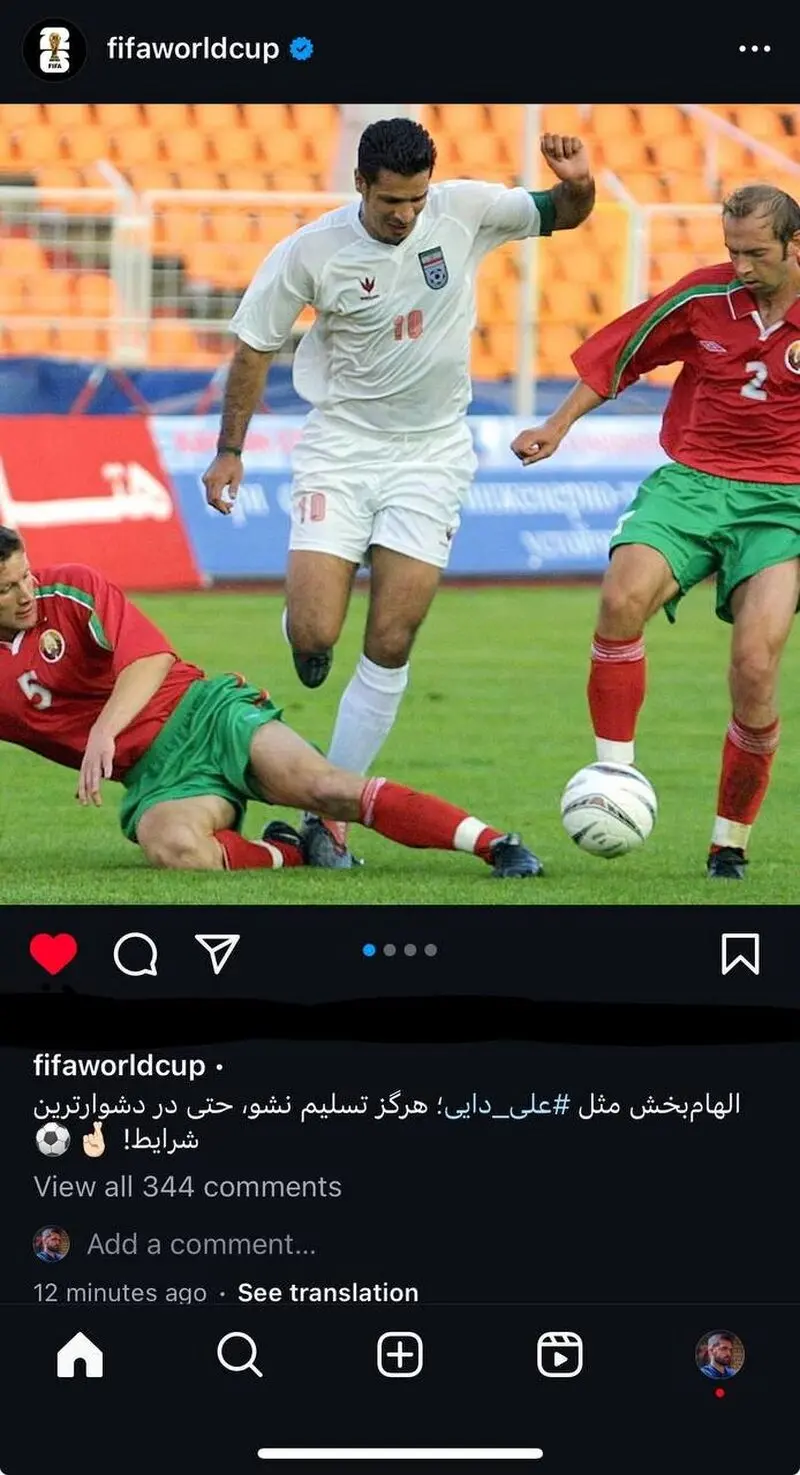This screenshot has width=800, height=1475.
Task: Open the post's three-dot overflow menu
Action: [754, 49]
